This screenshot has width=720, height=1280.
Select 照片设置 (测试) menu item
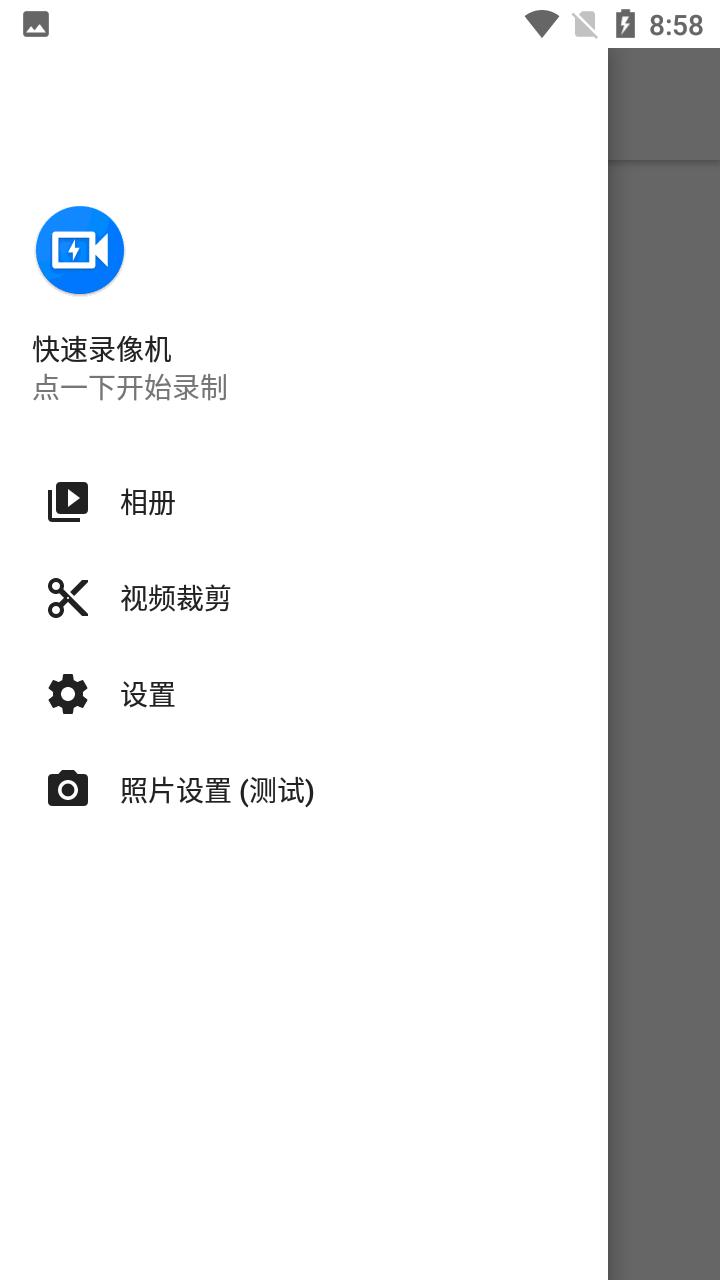tap(216, 789)
